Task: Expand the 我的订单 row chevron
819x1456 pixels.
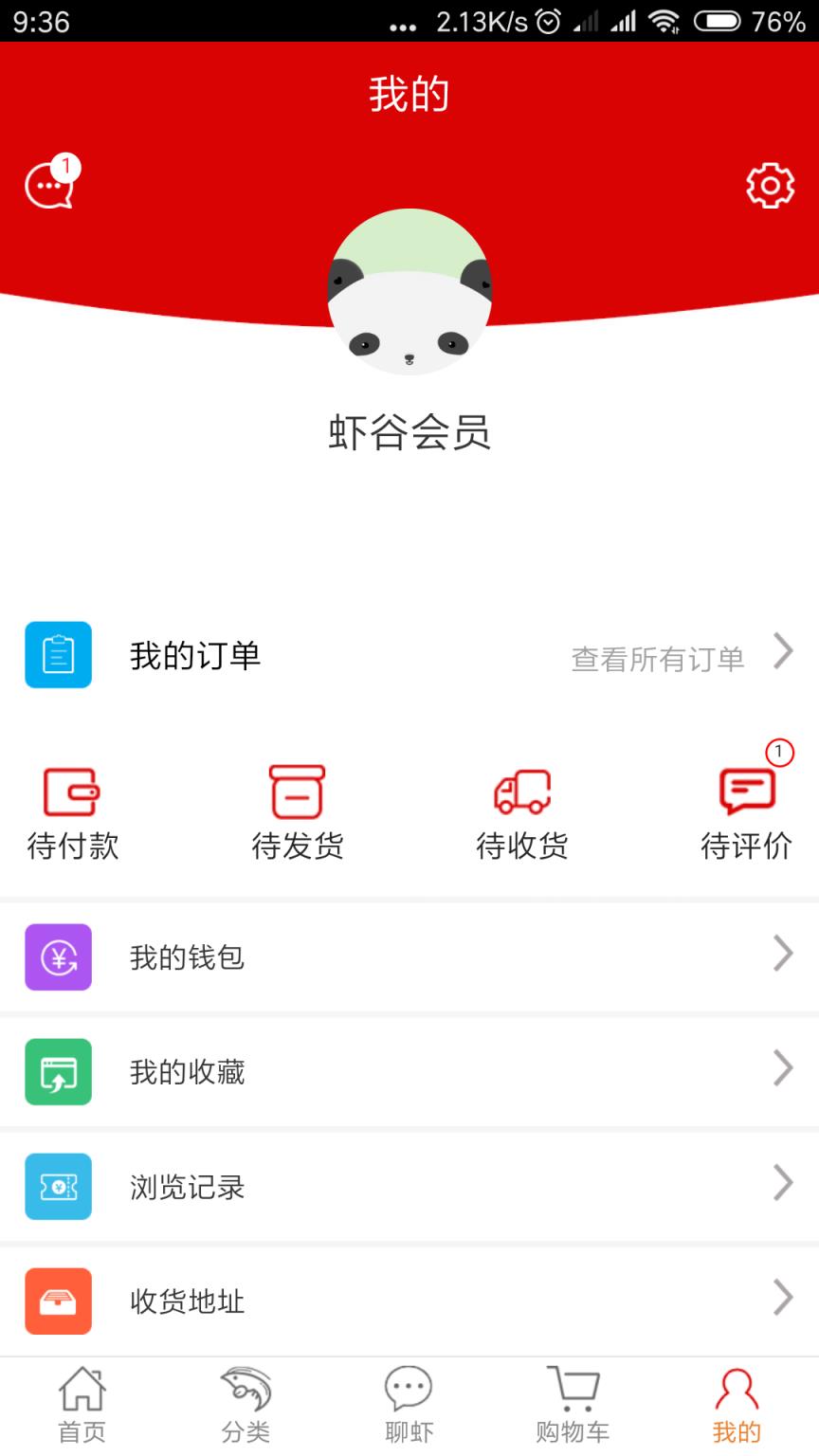Action: pyautogui.click(x=784, y=651)
